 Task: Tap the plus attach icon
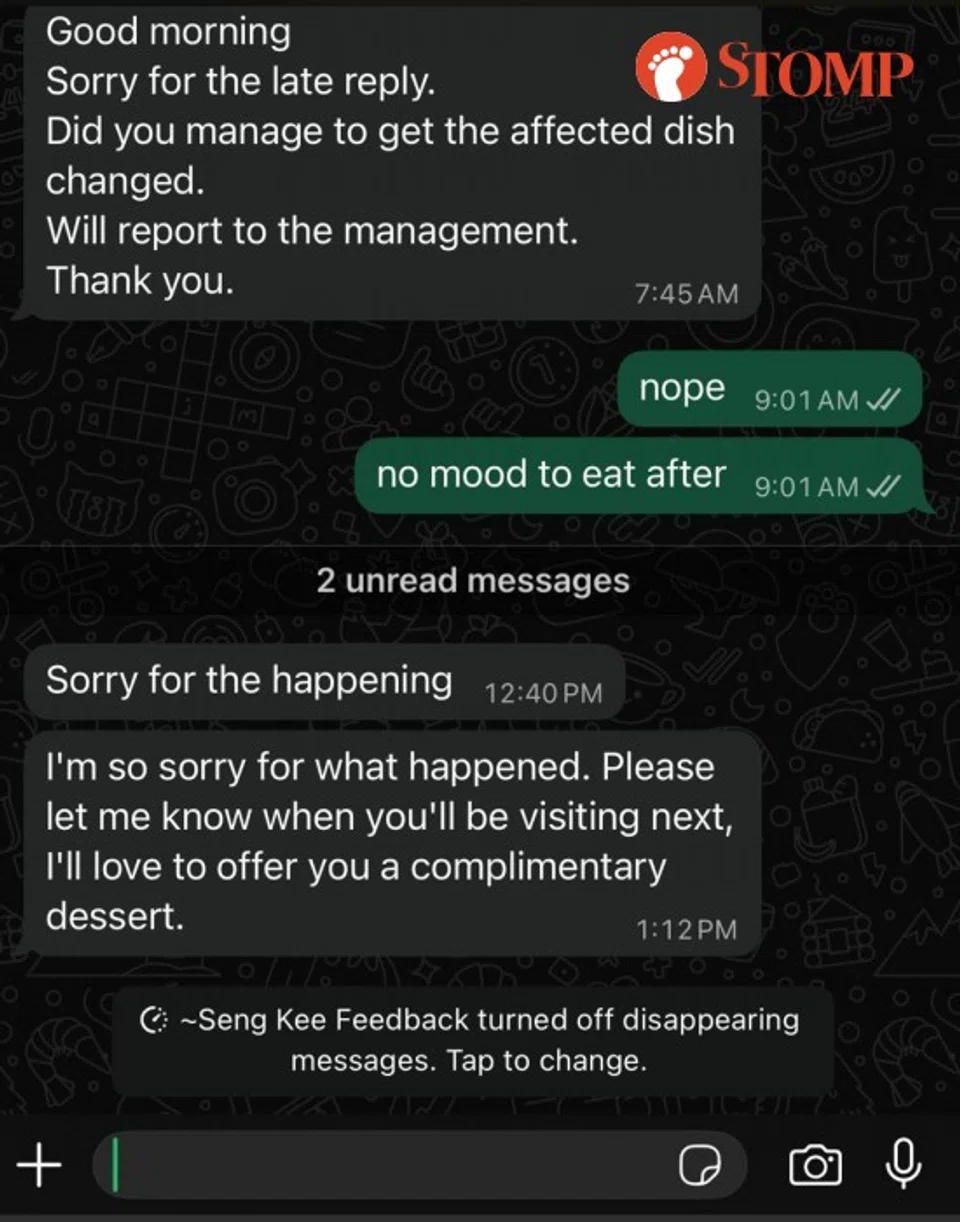pyautogui.click(x=39, y=1165)
